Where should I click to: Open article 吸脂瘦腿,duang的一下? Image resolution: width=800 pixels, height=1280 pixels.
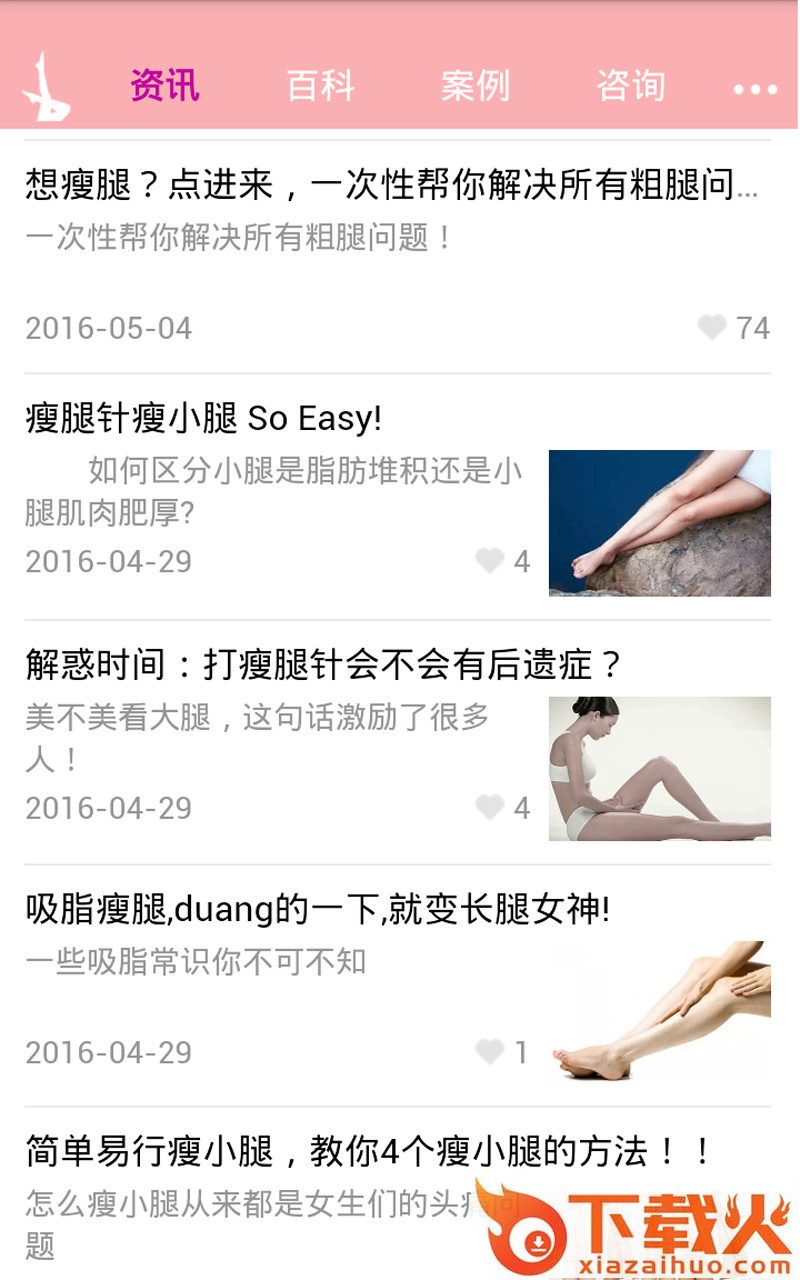(x=318, y=909)
